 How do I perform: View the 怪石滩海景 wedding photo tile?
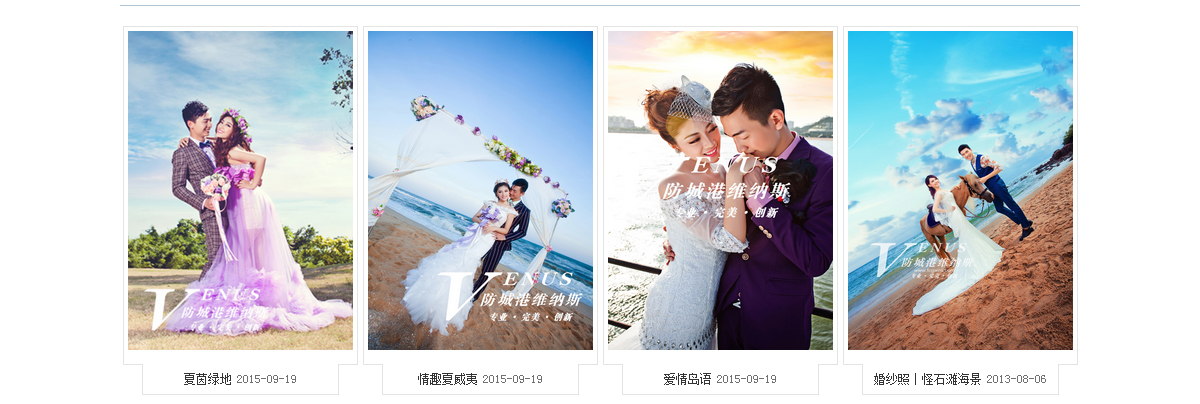pyautogui.click(x=960, y=190)
